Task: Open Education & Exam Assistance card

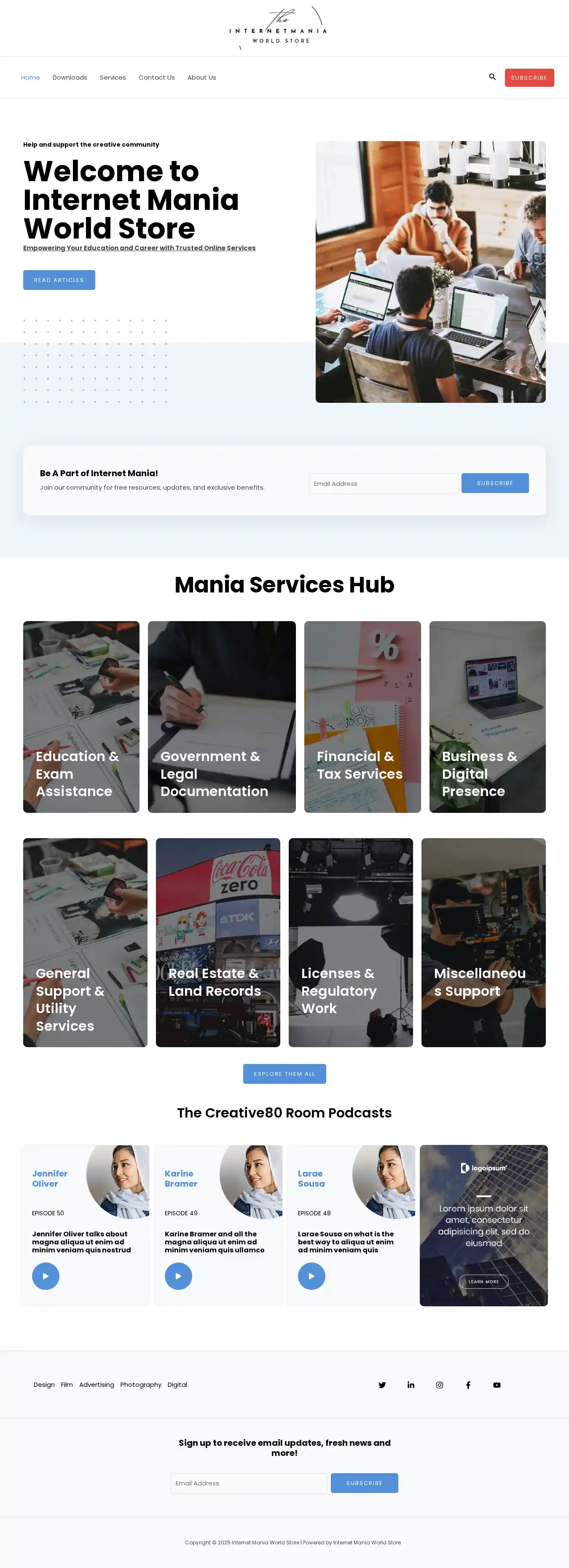Action: [x=81, y=716]
